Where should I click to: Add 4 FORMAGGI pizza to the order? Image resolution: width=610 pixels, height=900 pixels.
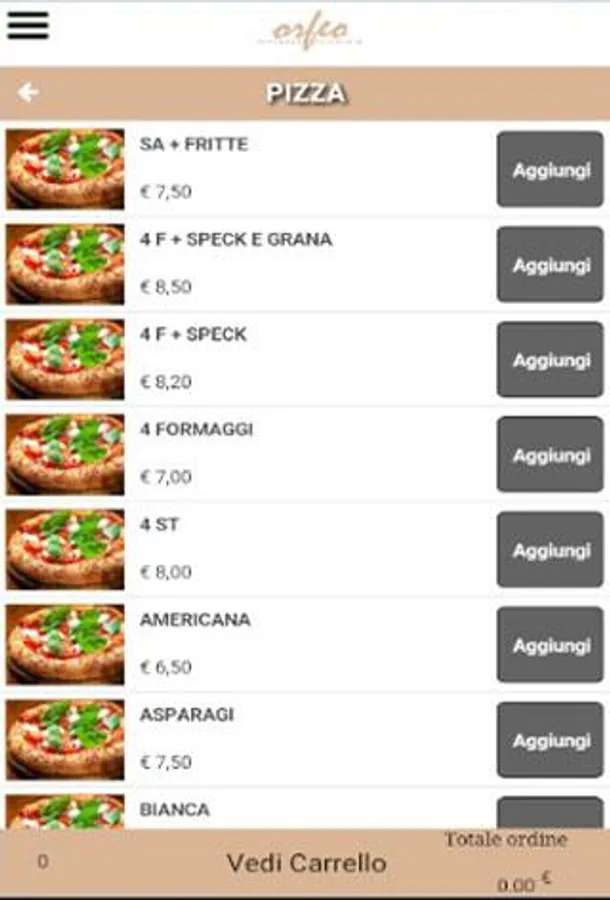point(551,455)
